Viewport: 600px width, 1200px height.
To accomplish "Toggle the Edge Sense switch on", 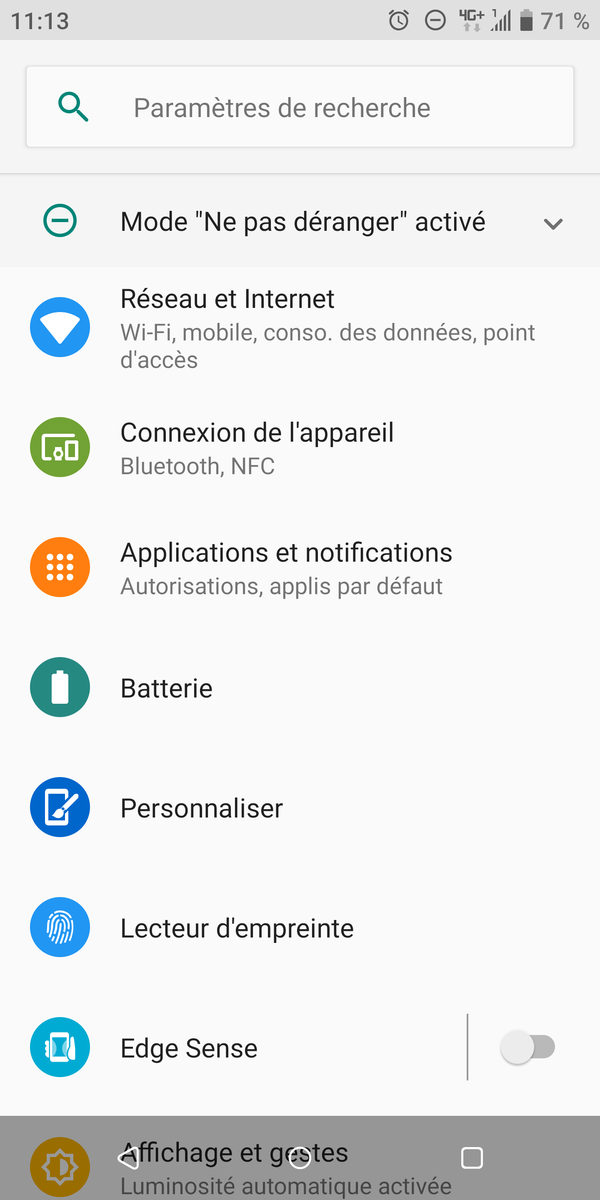I will click(x=528, y=1048).
